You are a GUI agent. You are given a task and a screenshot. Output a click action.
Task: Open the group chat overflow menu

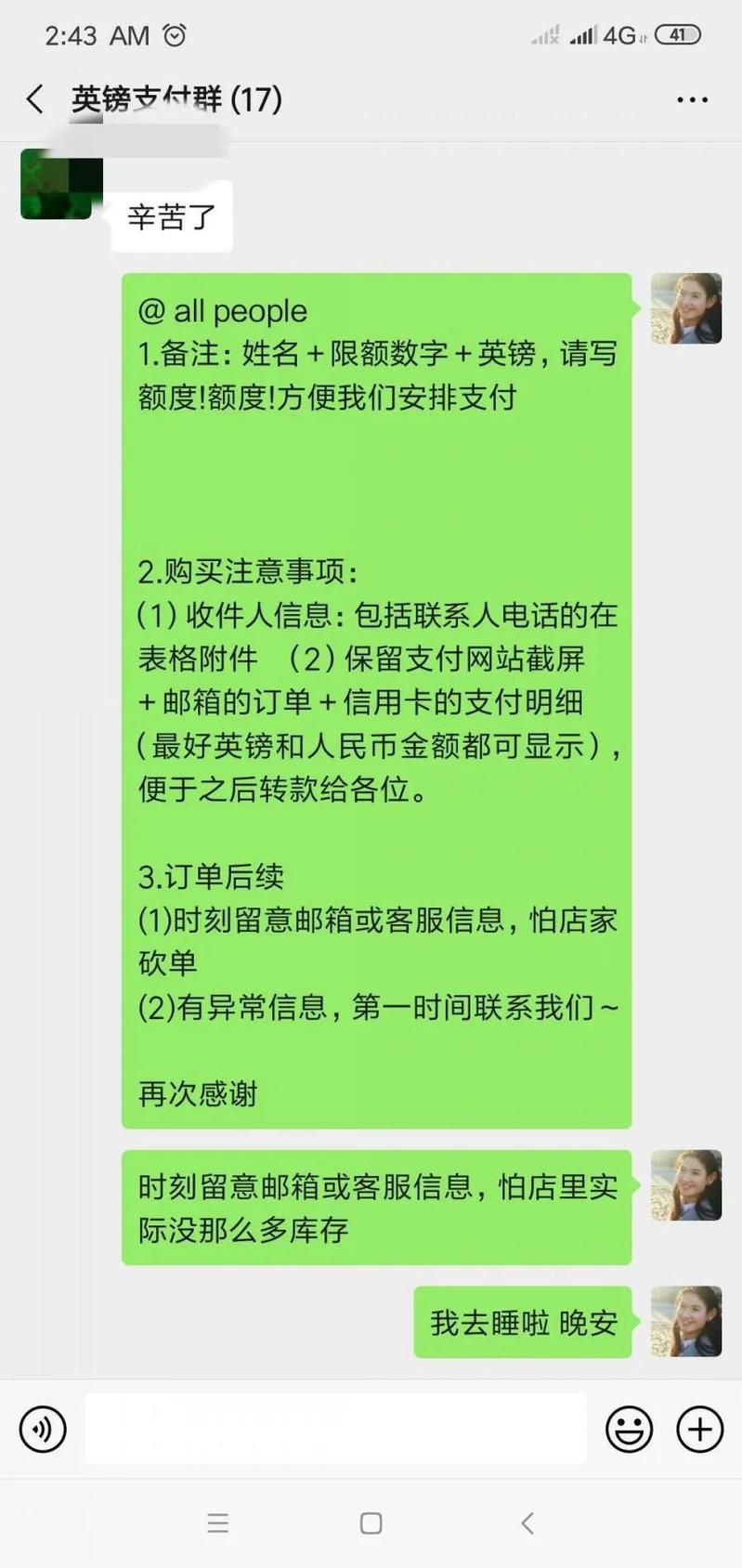pyautogui.click(x=692, y=99)
